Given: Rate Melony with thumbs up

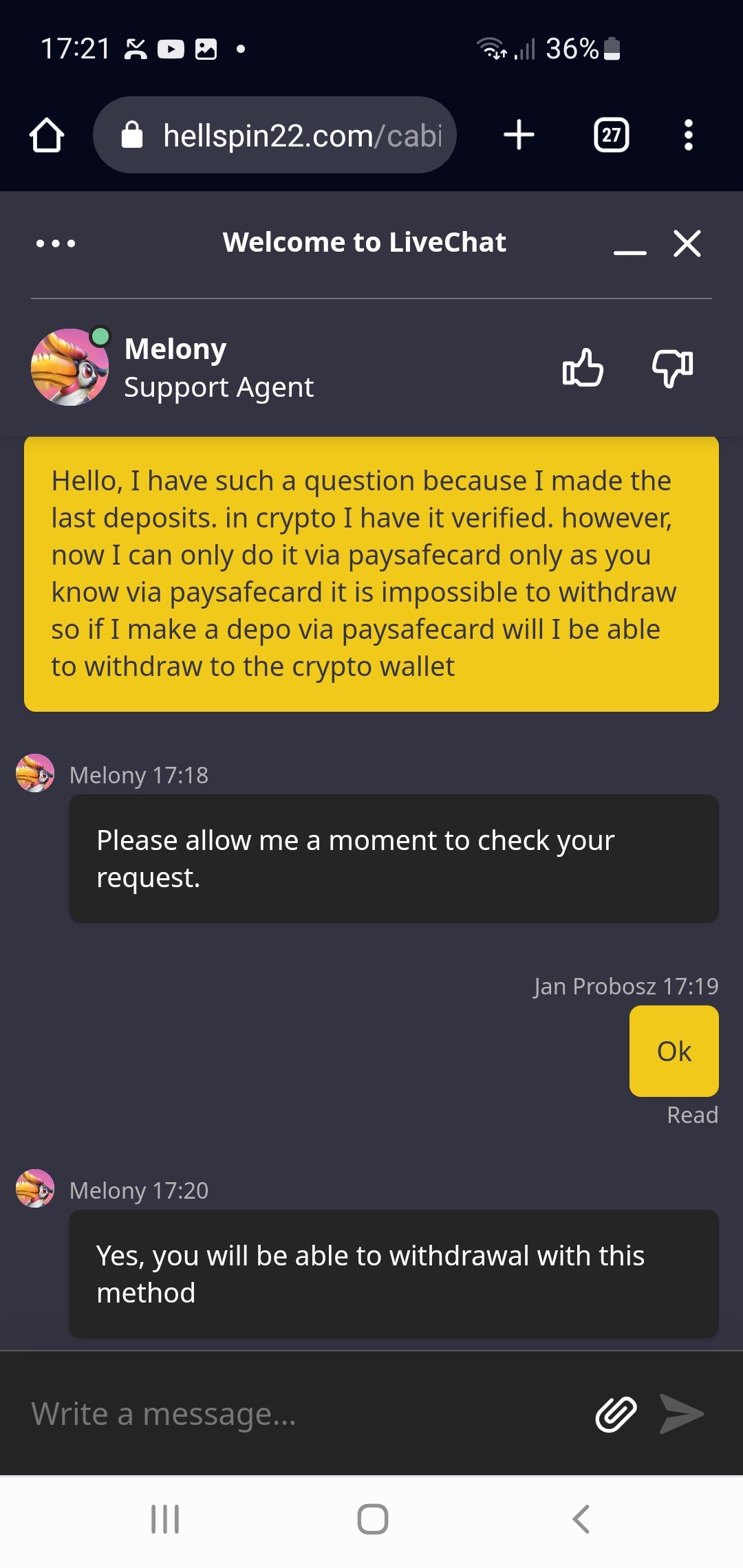Looking at the screenshot, I should pos(583,368).
